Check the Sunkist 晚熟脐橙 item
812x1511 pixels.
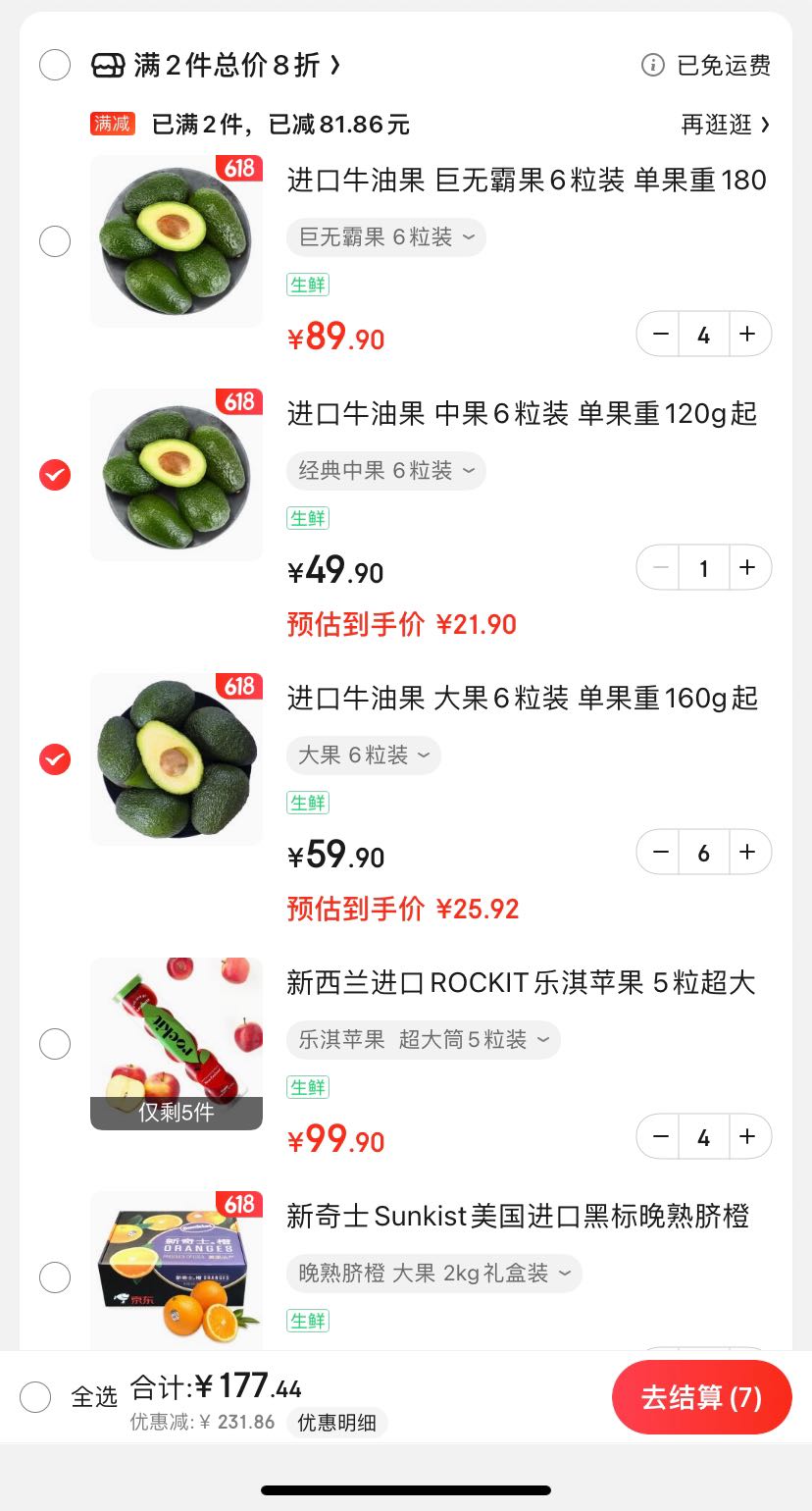pos(55,1277)
